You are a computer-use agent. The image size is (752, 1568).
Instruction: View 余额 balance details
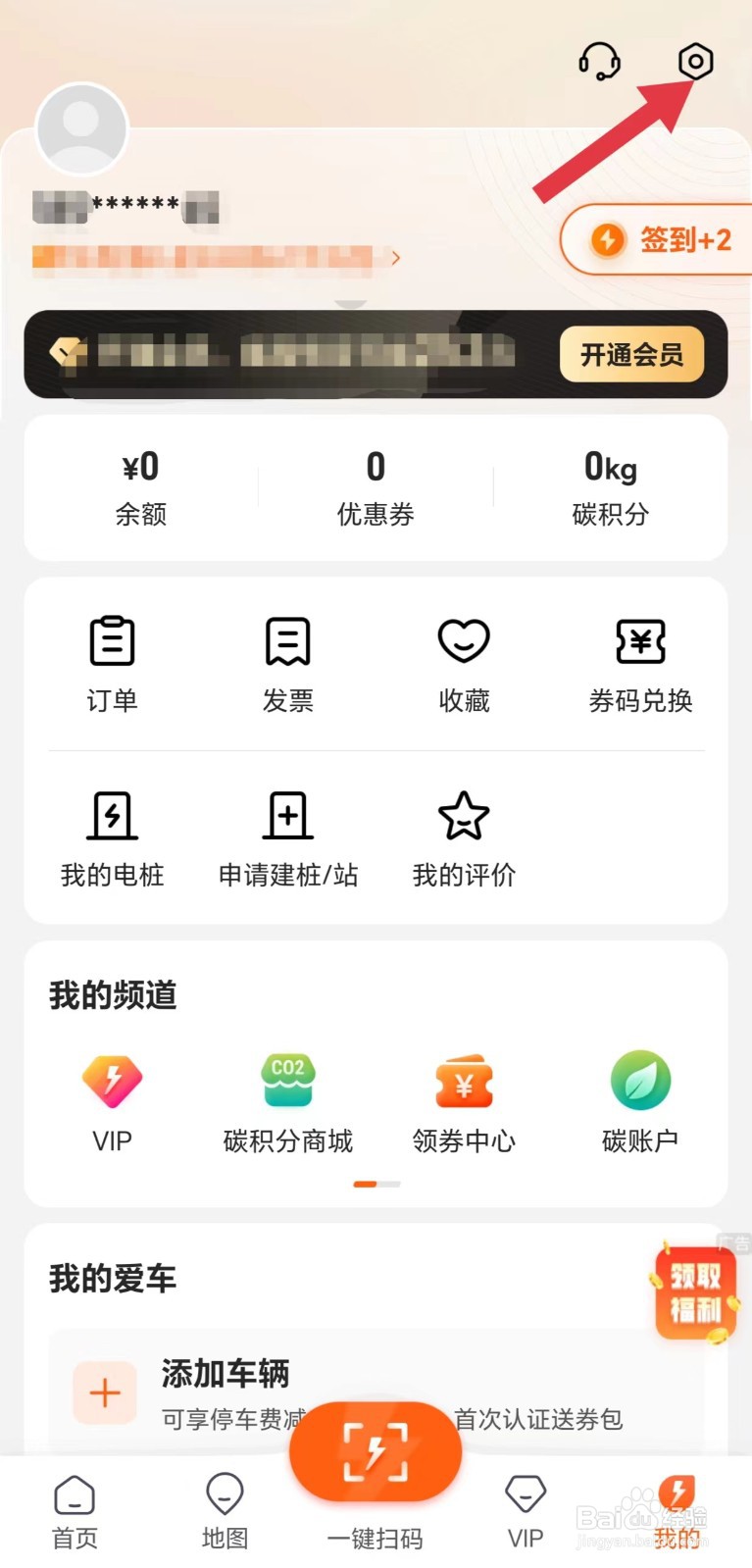(x=141, y=487)
